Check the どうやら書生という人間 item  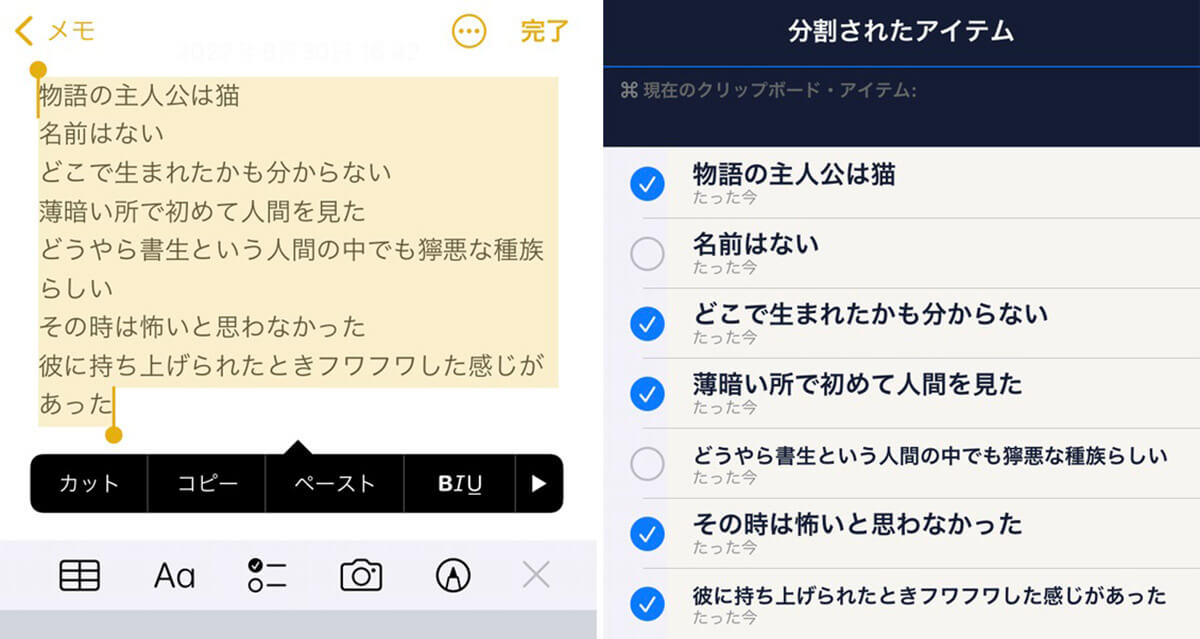[x=648, y=464]
